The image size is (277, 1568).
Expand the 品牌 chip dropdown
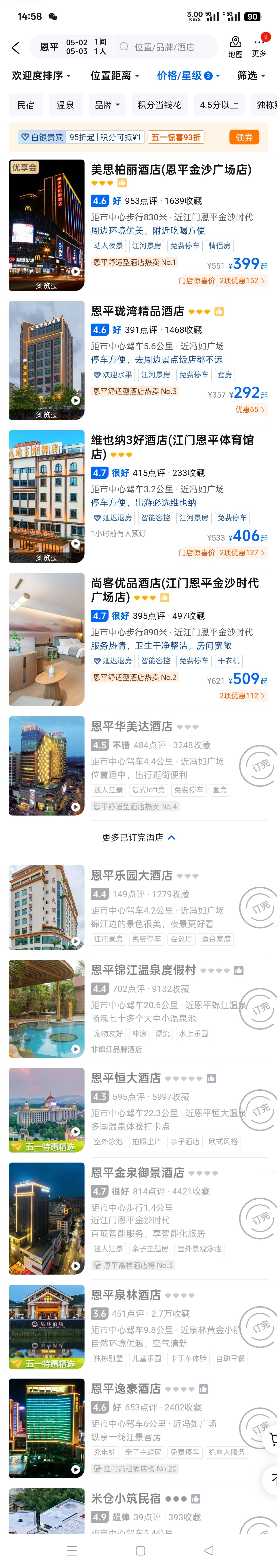point(107,105)
